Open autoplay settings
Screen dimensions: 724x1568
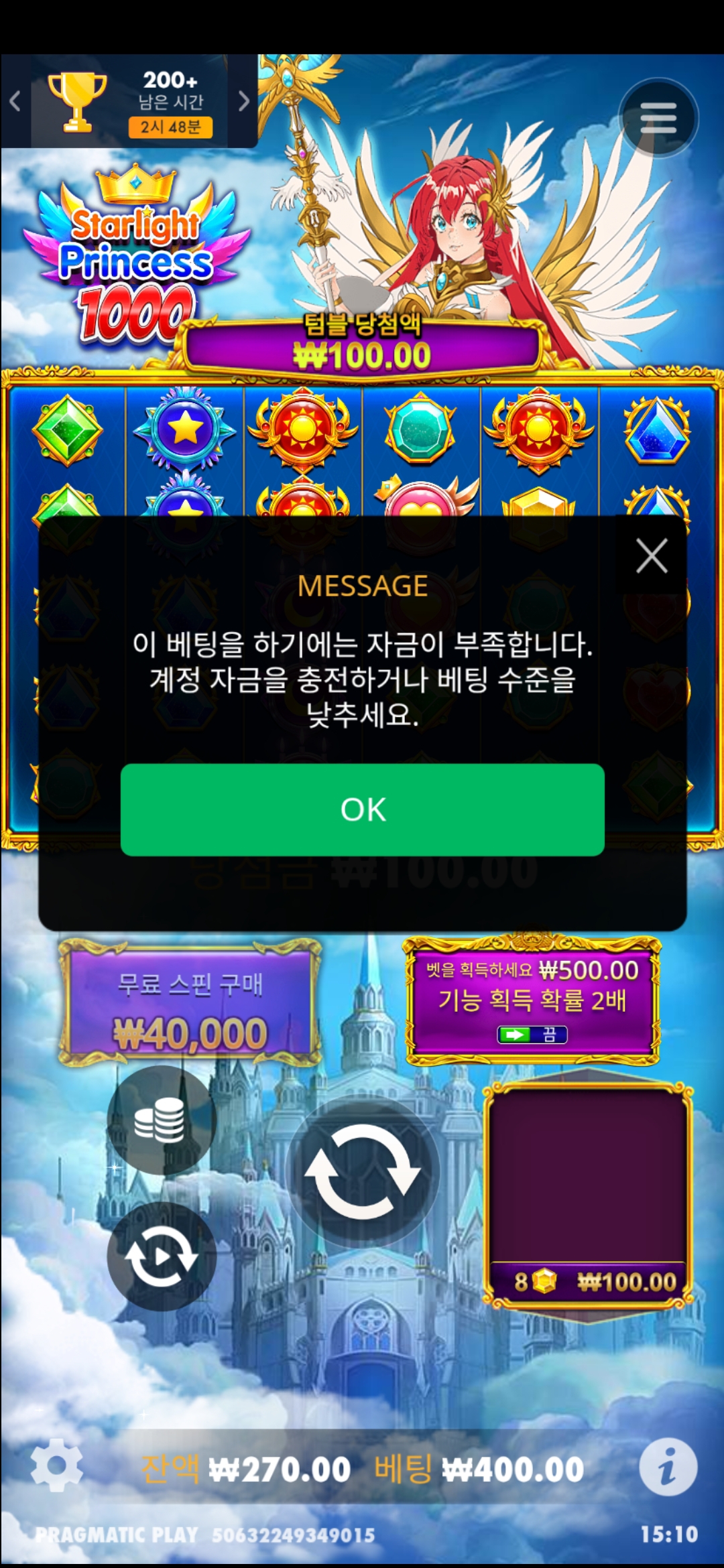[x=161, y=1256]
